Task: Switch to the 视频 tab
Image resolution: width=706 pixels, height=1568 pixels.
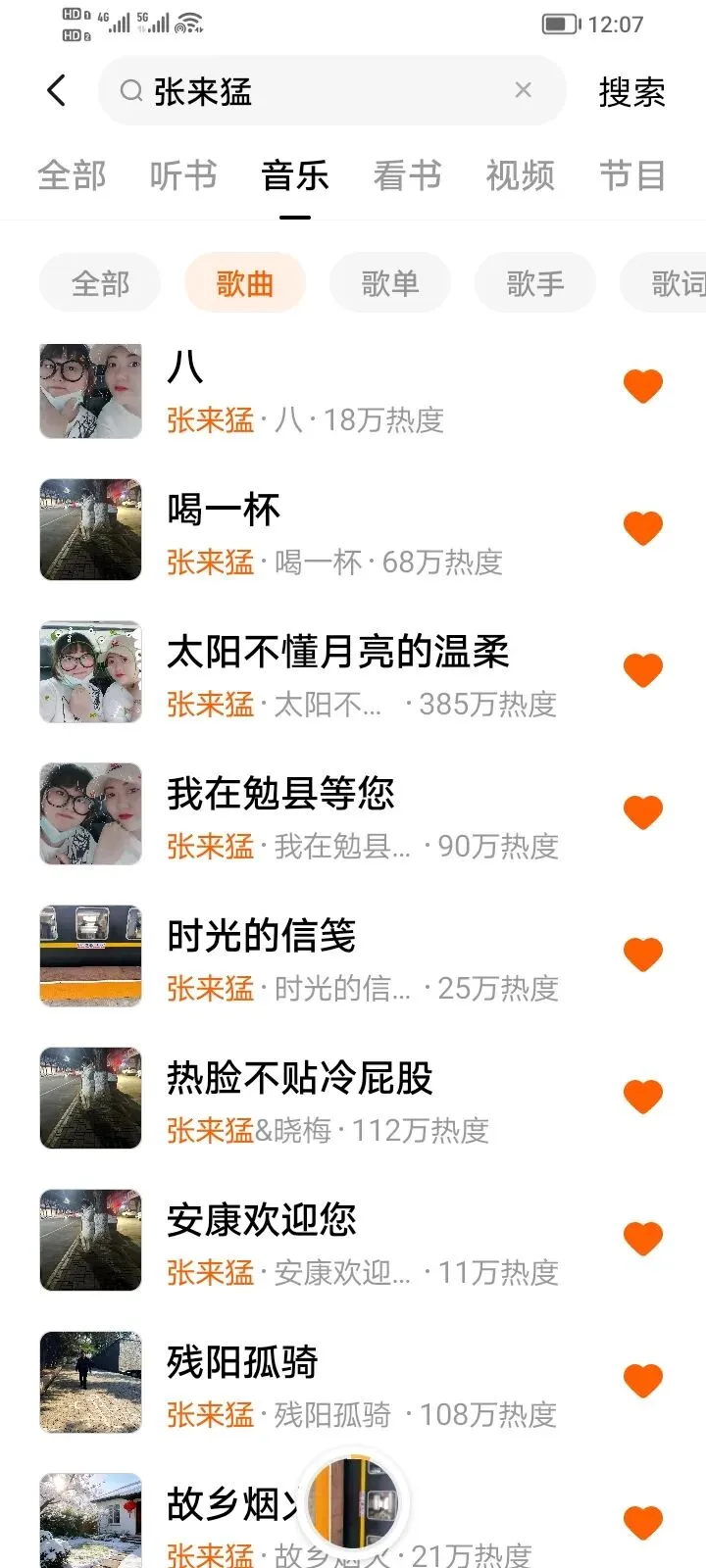Action: (x=520, y=176)
